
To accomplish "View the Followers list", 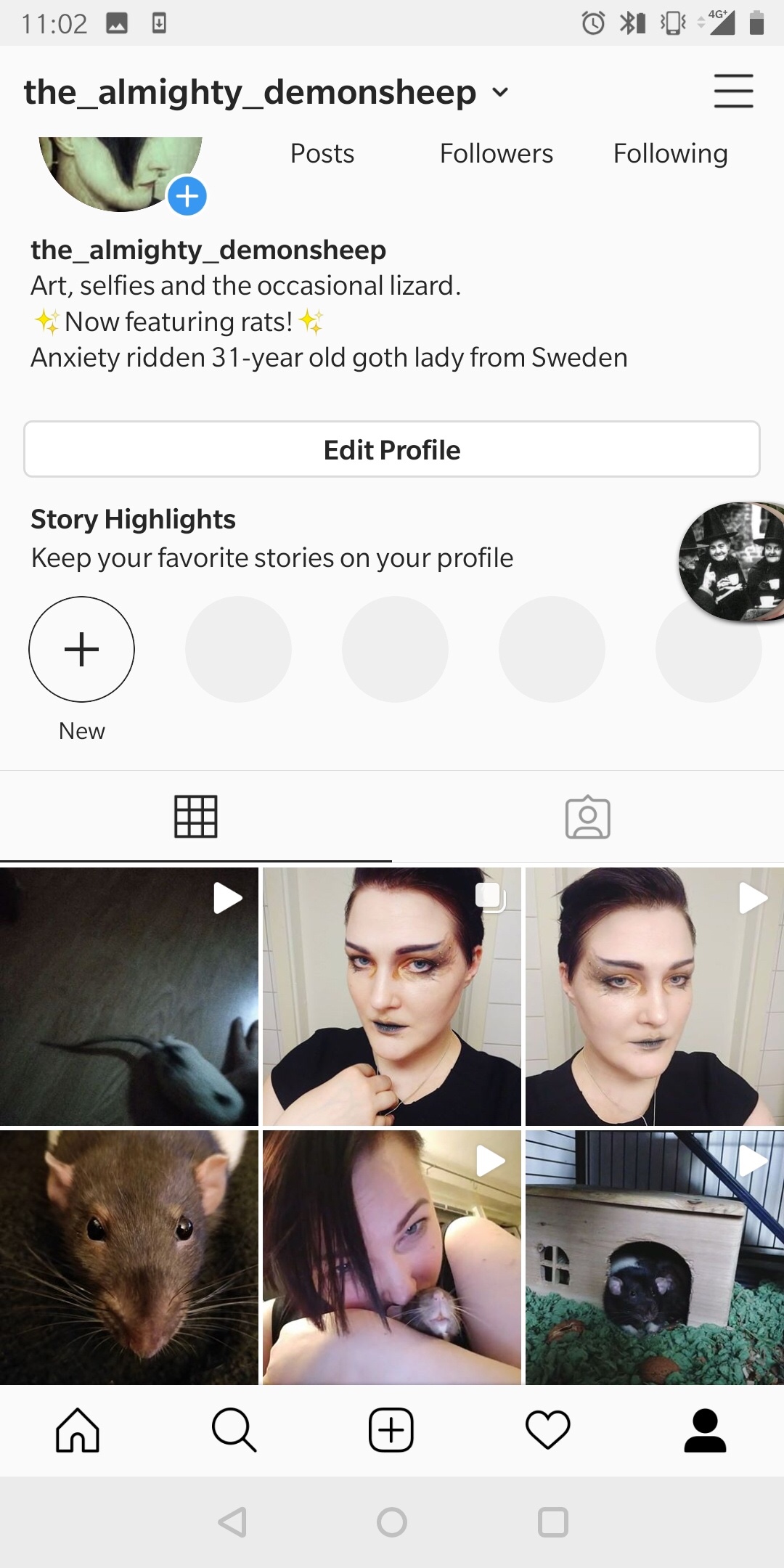I will pos(496,154).
